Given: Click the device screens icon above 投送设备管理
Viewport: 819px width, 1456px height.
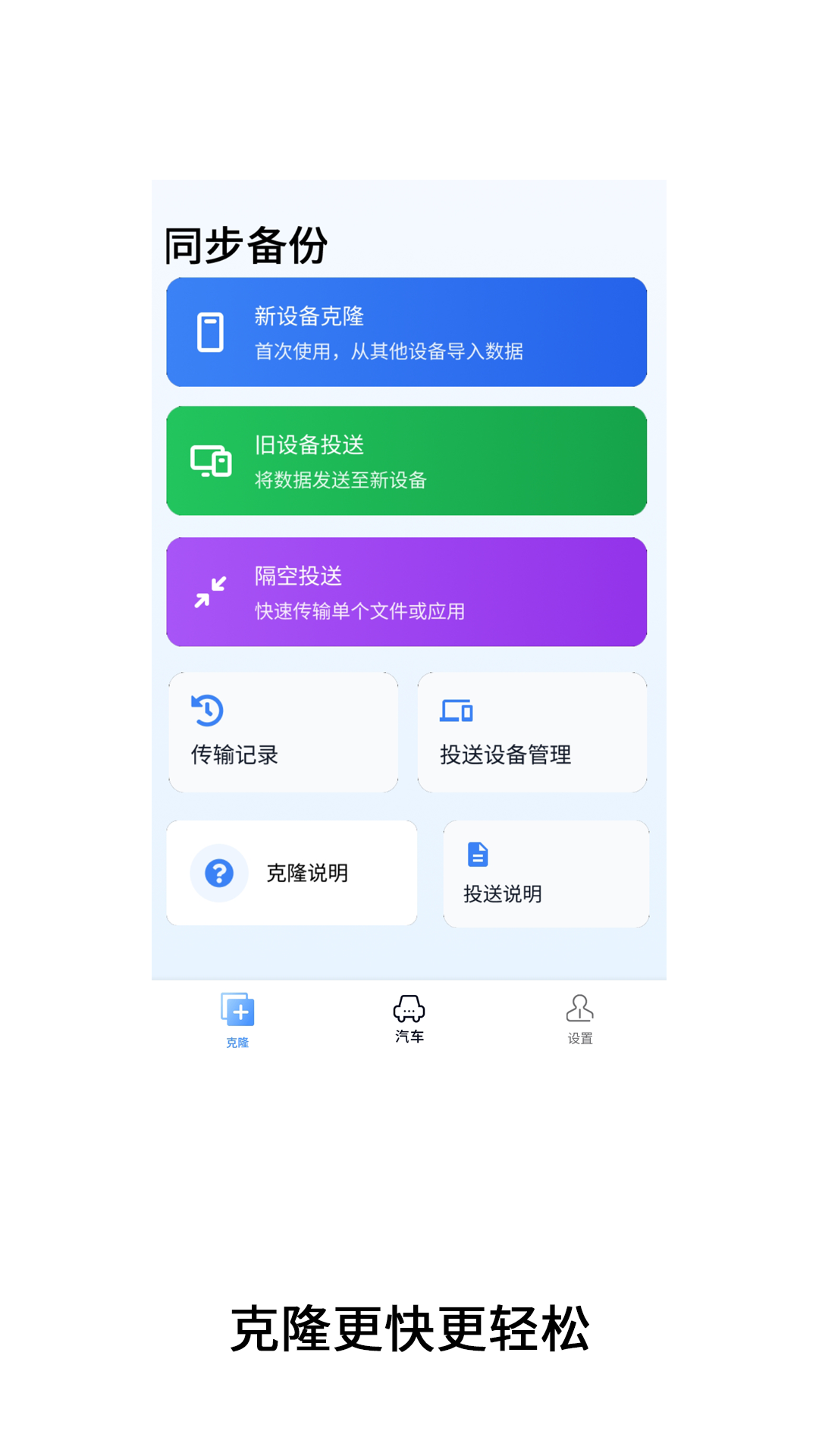Looking at the screenshot, I should [457, 711].
